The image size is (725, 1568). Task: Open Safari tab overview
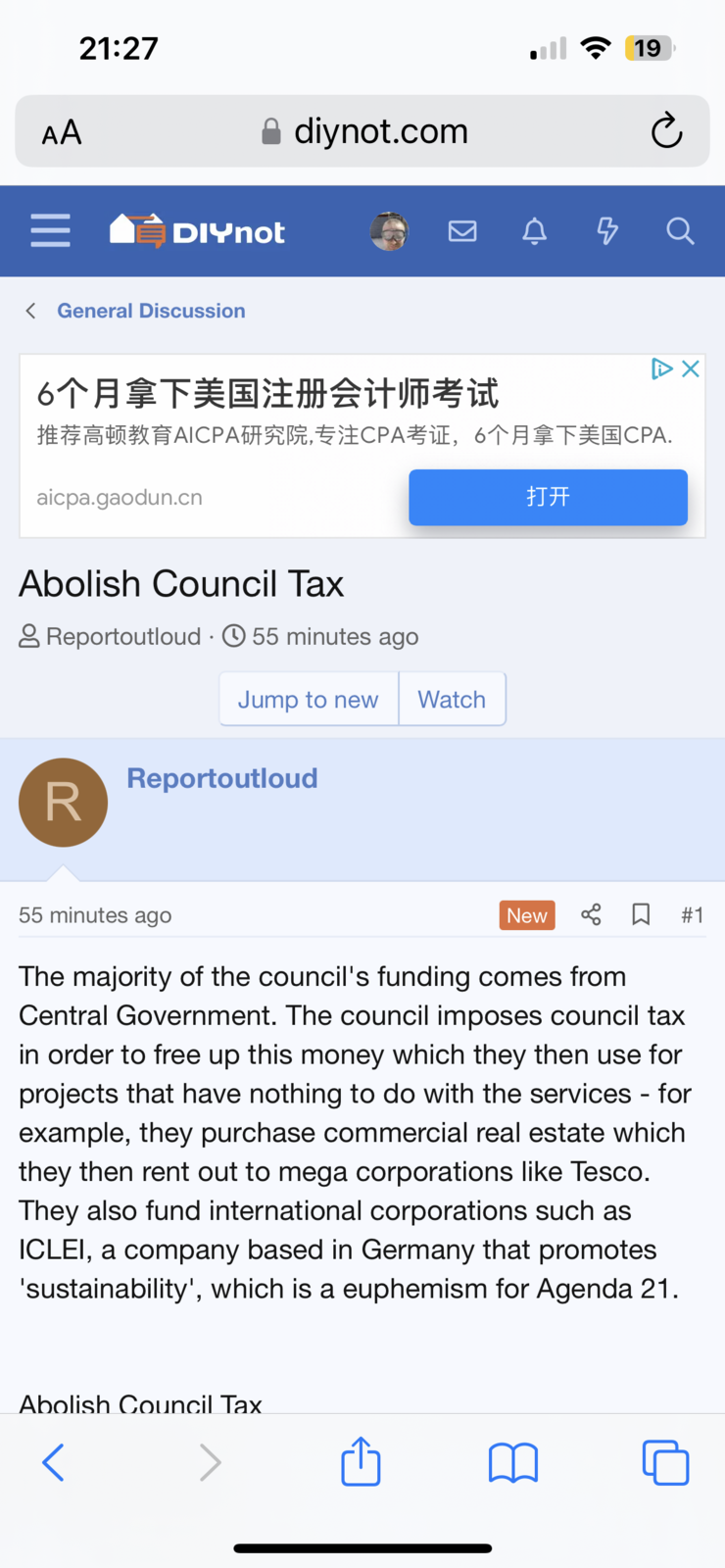coord(665,1461)
